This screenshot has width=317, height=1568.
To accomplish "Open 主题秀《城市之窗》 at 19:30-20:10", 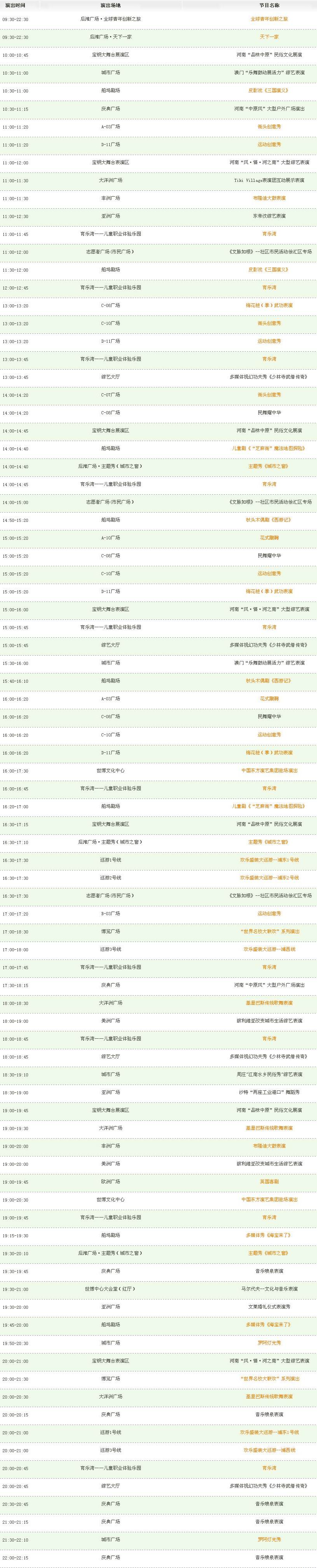I will point(269,1253).
